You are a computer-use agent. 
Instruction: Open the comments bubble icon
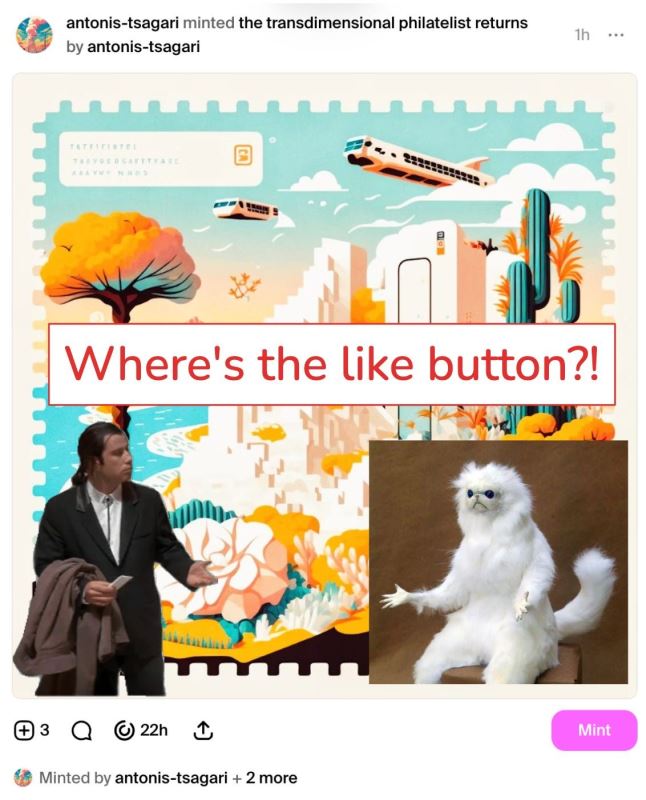tap(82, 732)
